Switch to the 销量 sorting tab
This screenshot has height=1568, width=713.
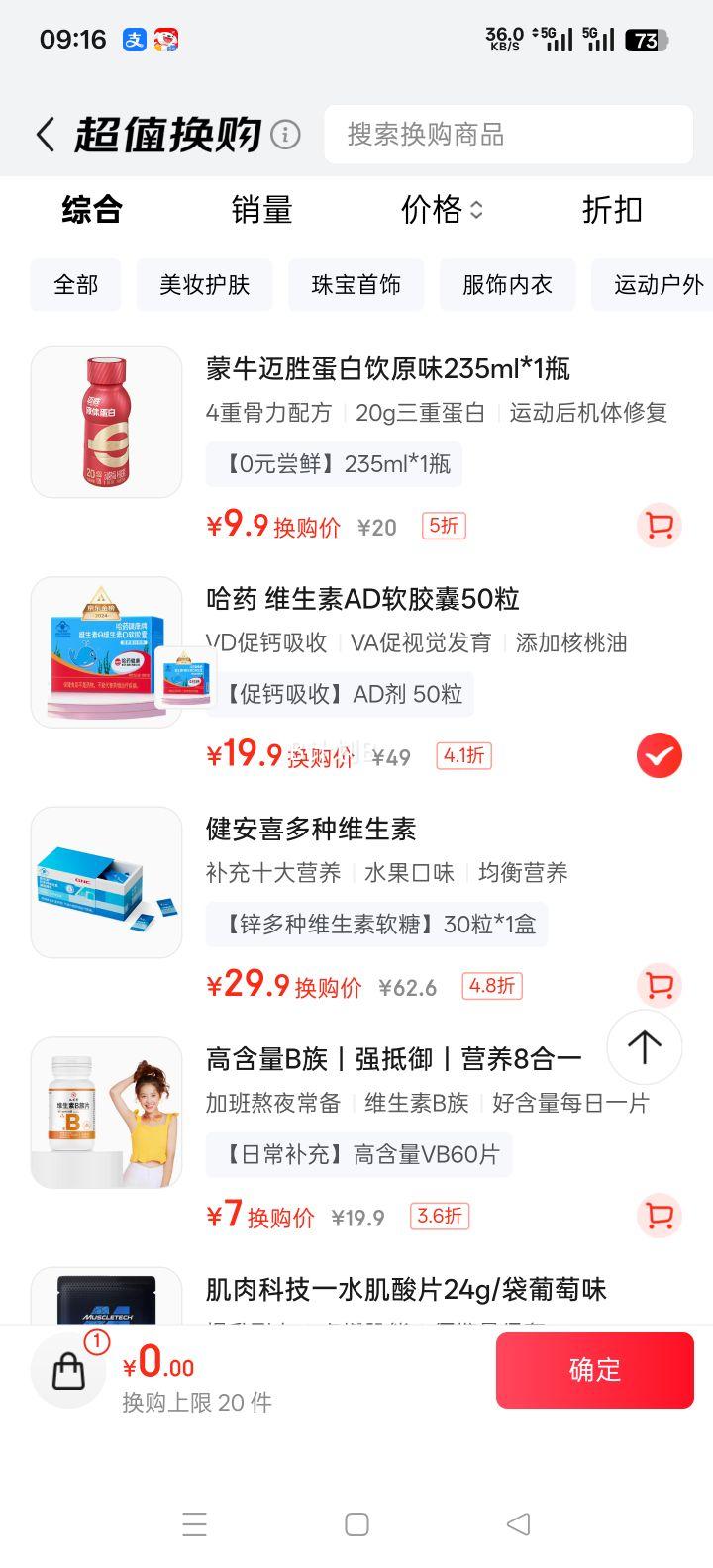(x=261, y=210)
